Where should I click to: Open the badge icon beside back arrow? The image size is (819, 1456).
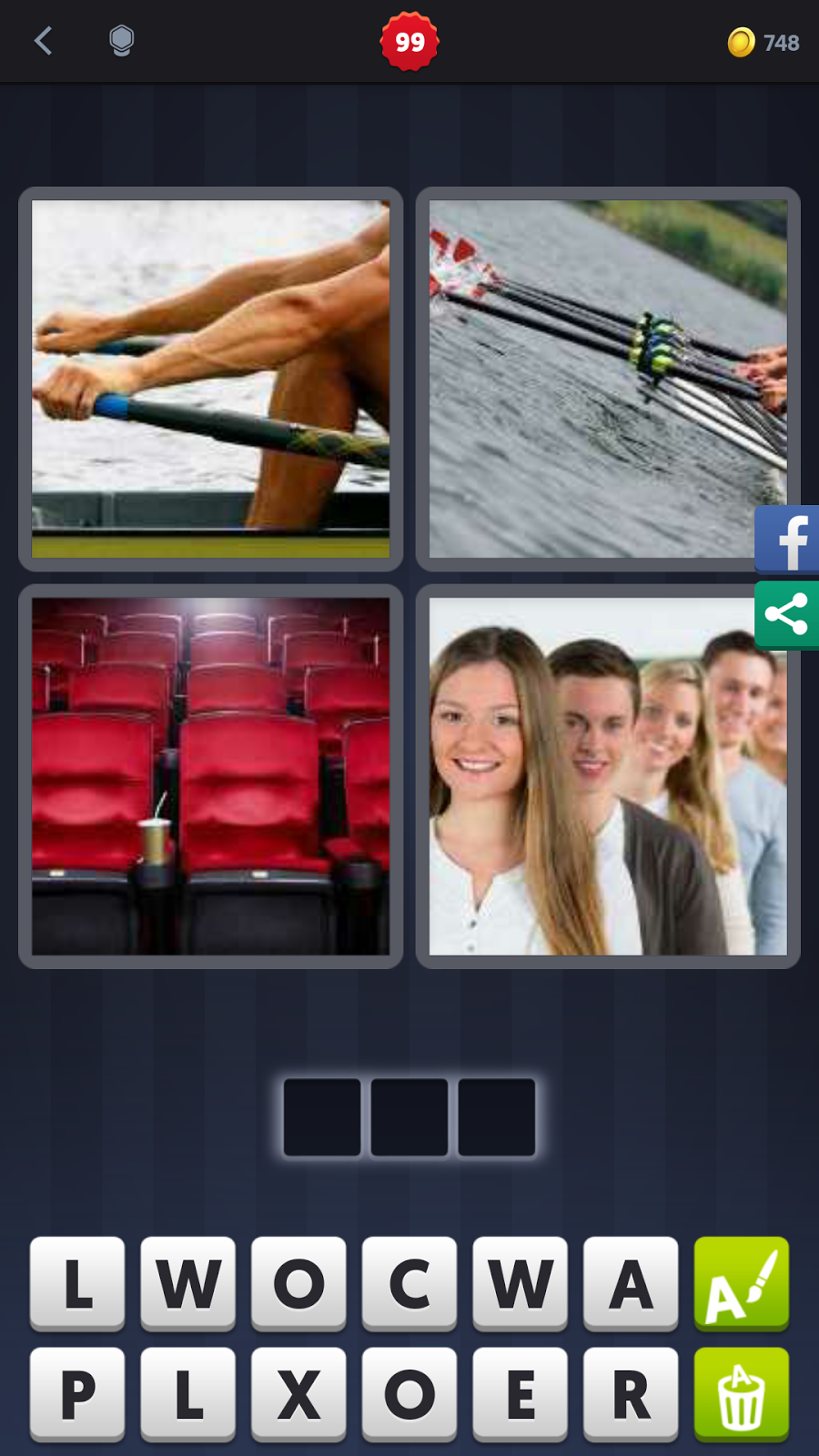(121, 41)
